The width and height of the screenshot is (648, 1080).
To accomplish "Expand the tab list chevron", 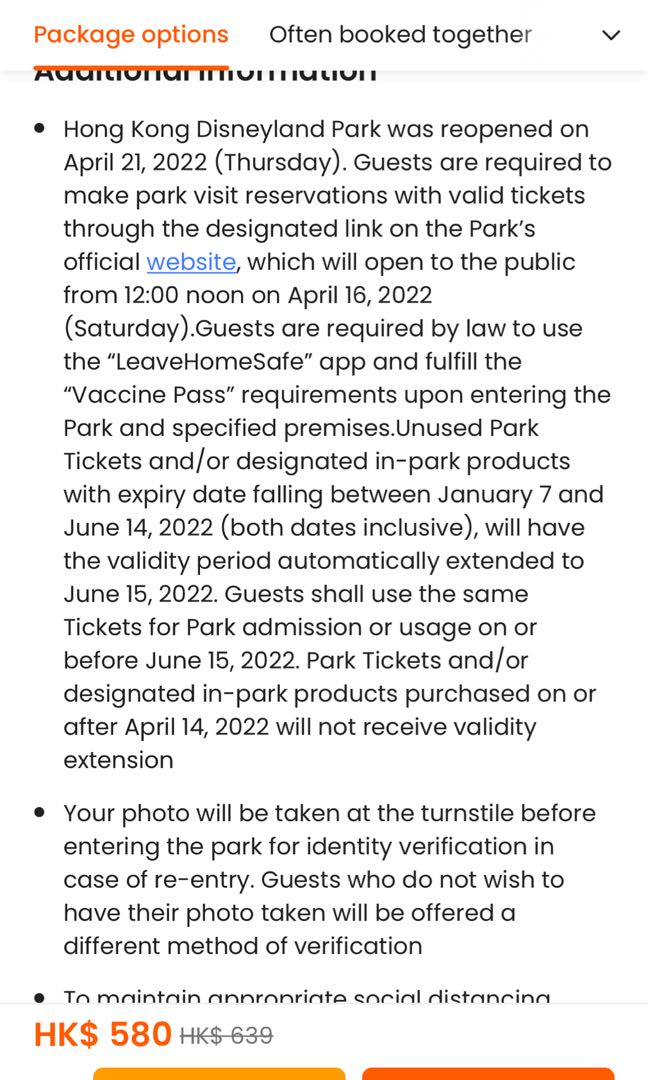I will pyautogui.click(x=612, y=35).
